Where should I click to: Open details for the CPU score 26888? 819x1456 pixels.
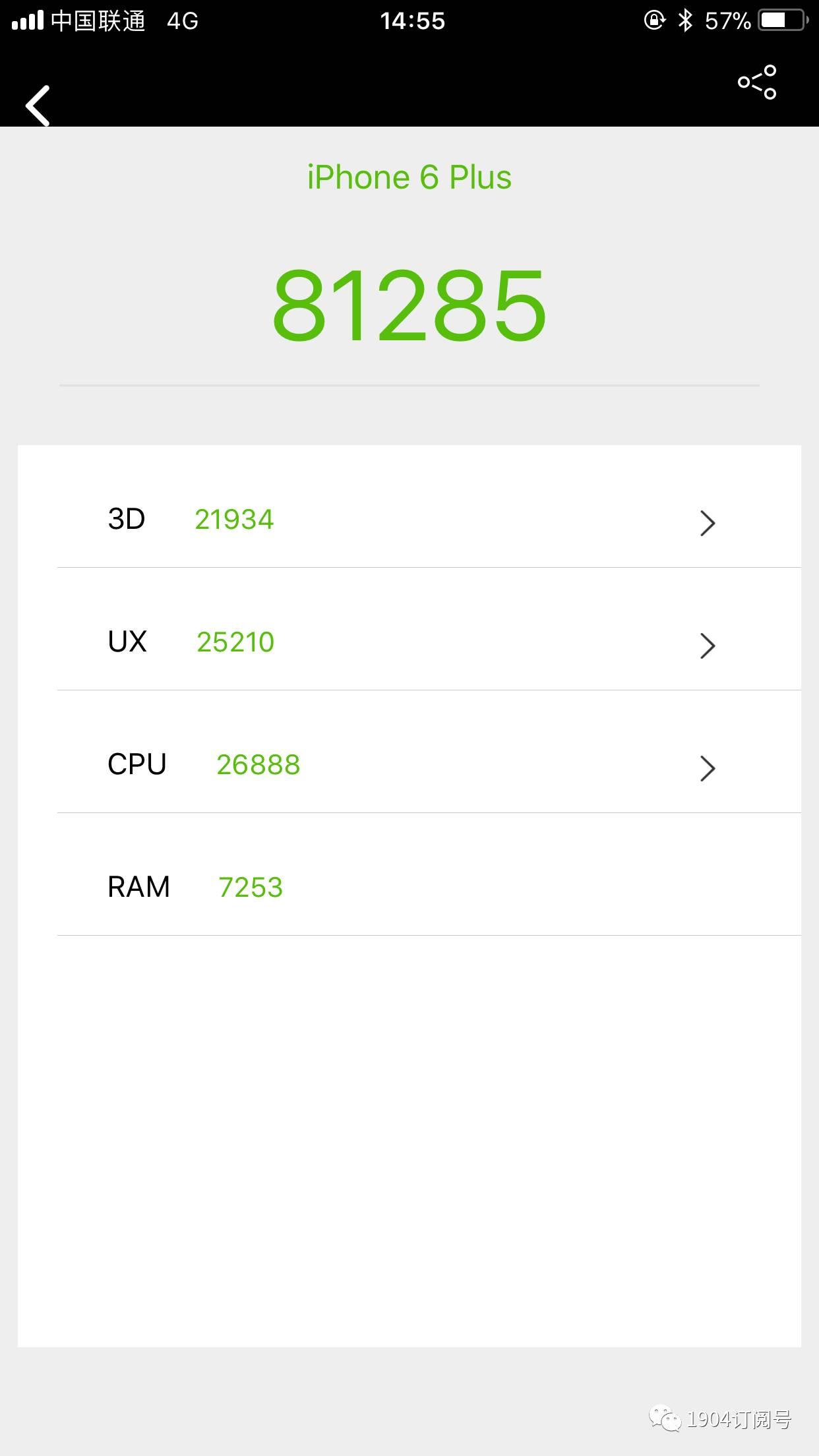(259, 765)
